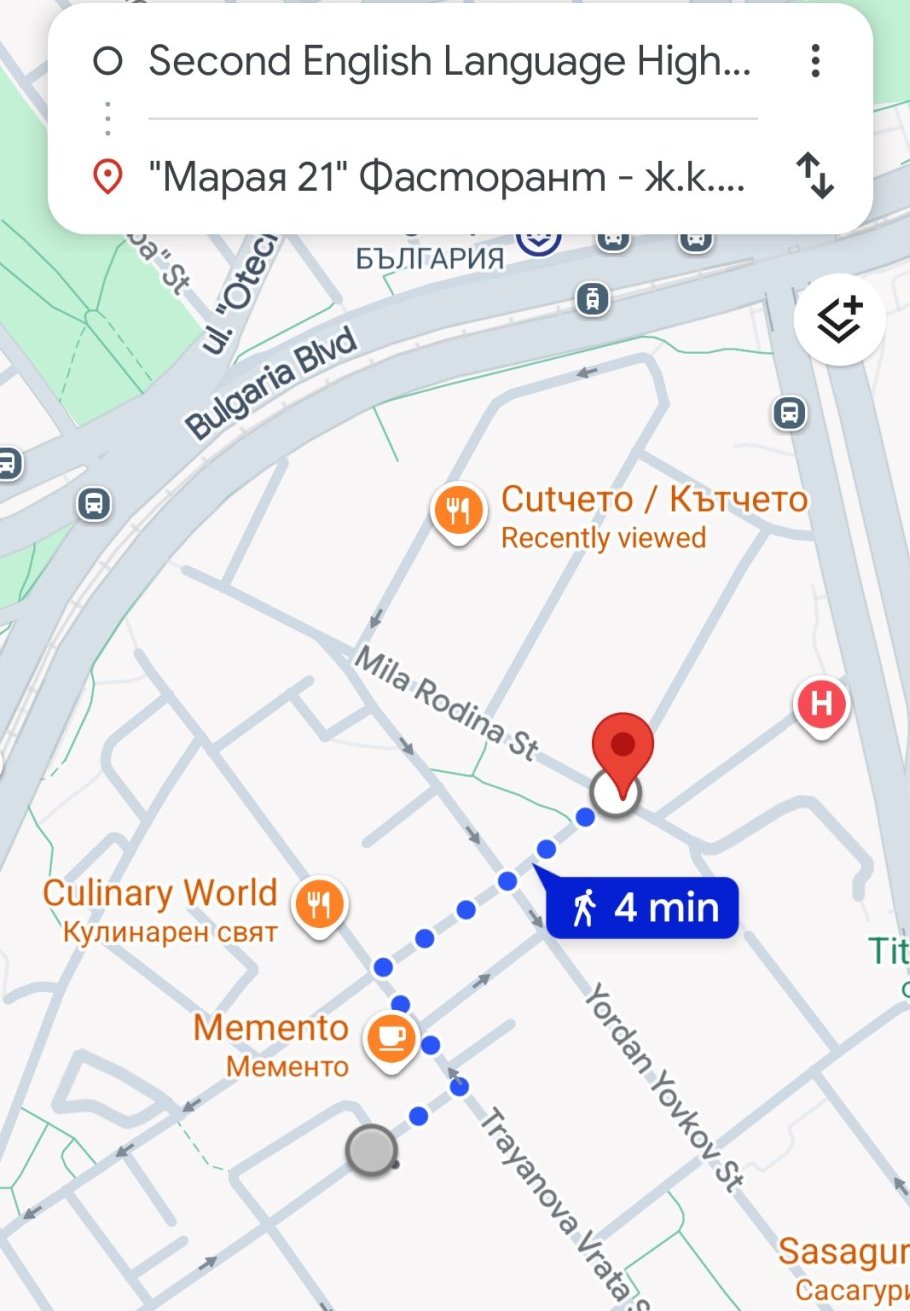
Task: Select the hospital marker with the H
Action: [821, 704]
